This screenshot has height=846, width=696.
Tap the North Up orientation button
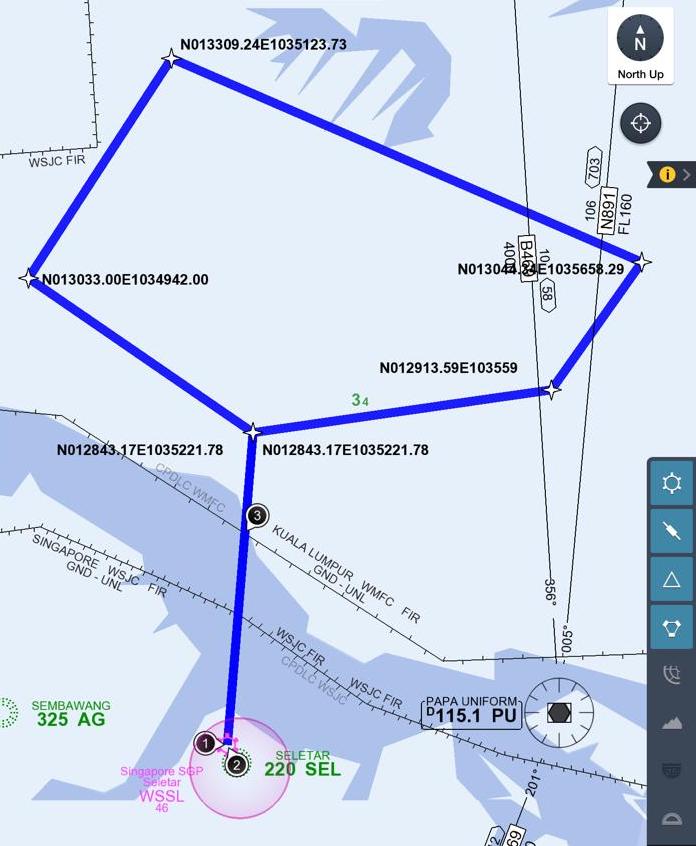tap(640, 48)
